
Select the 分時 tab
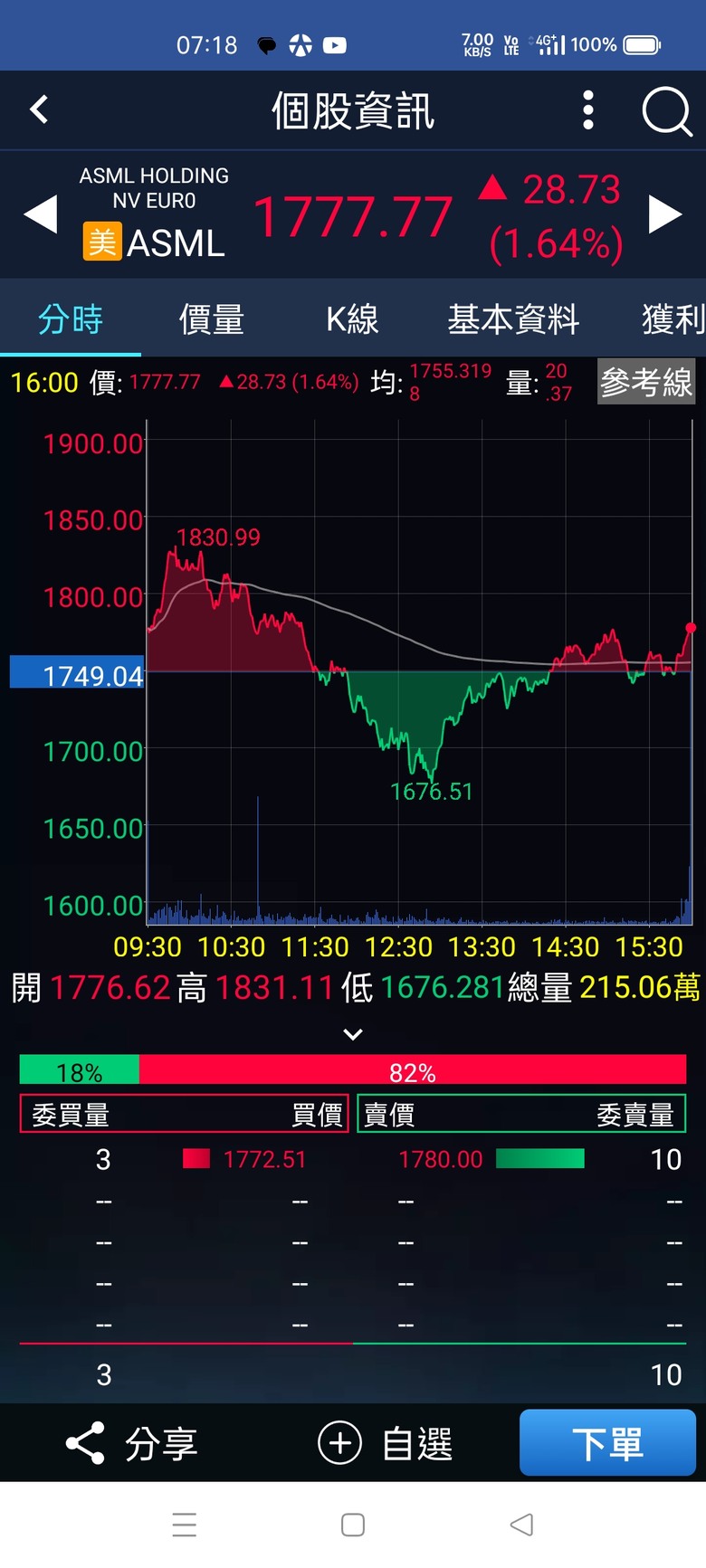tap(71, 319)
